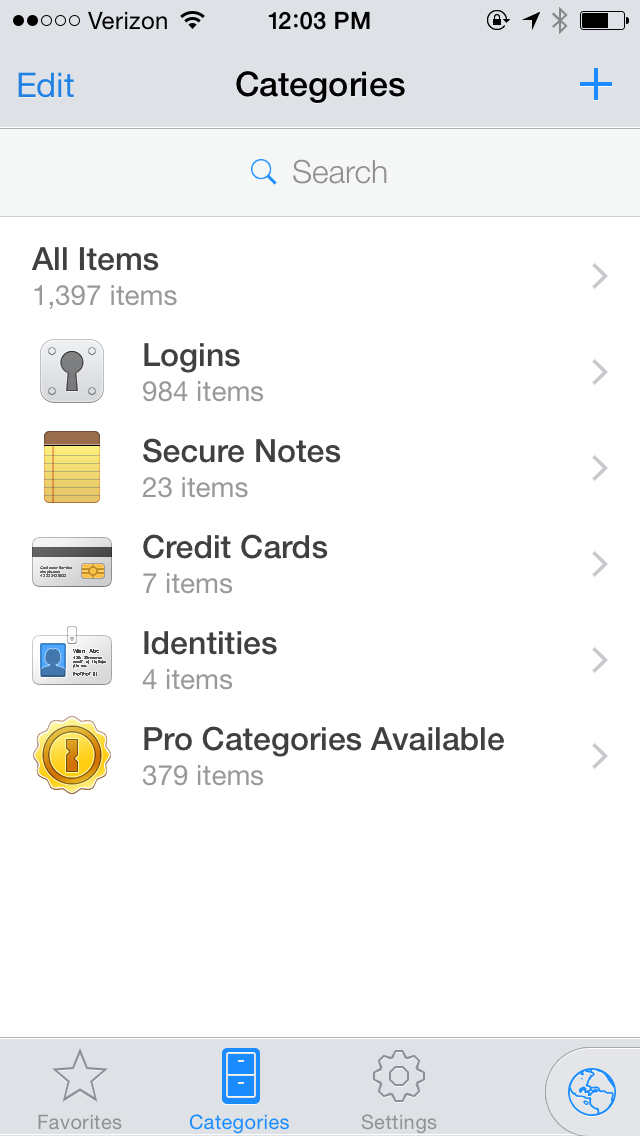The width and height of the screenshot is (640, 1136).
Task: Add a new item with the plus icon
Action: tap(596, 85)
